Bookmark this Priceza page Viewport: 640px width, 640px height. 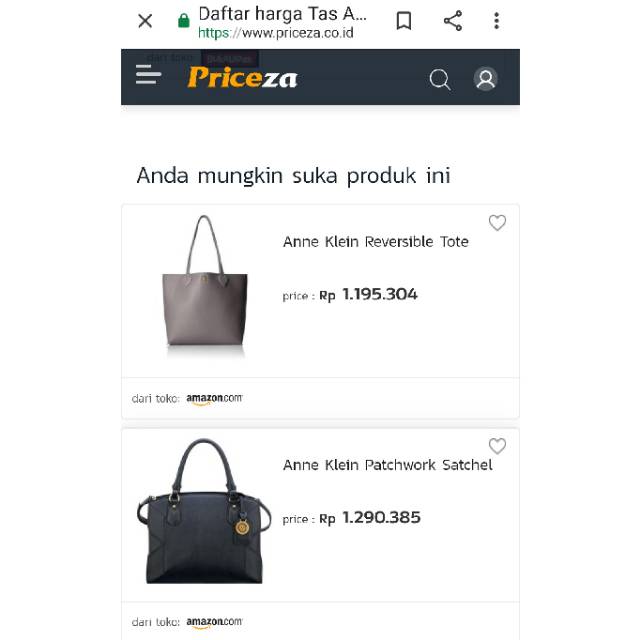404,21
